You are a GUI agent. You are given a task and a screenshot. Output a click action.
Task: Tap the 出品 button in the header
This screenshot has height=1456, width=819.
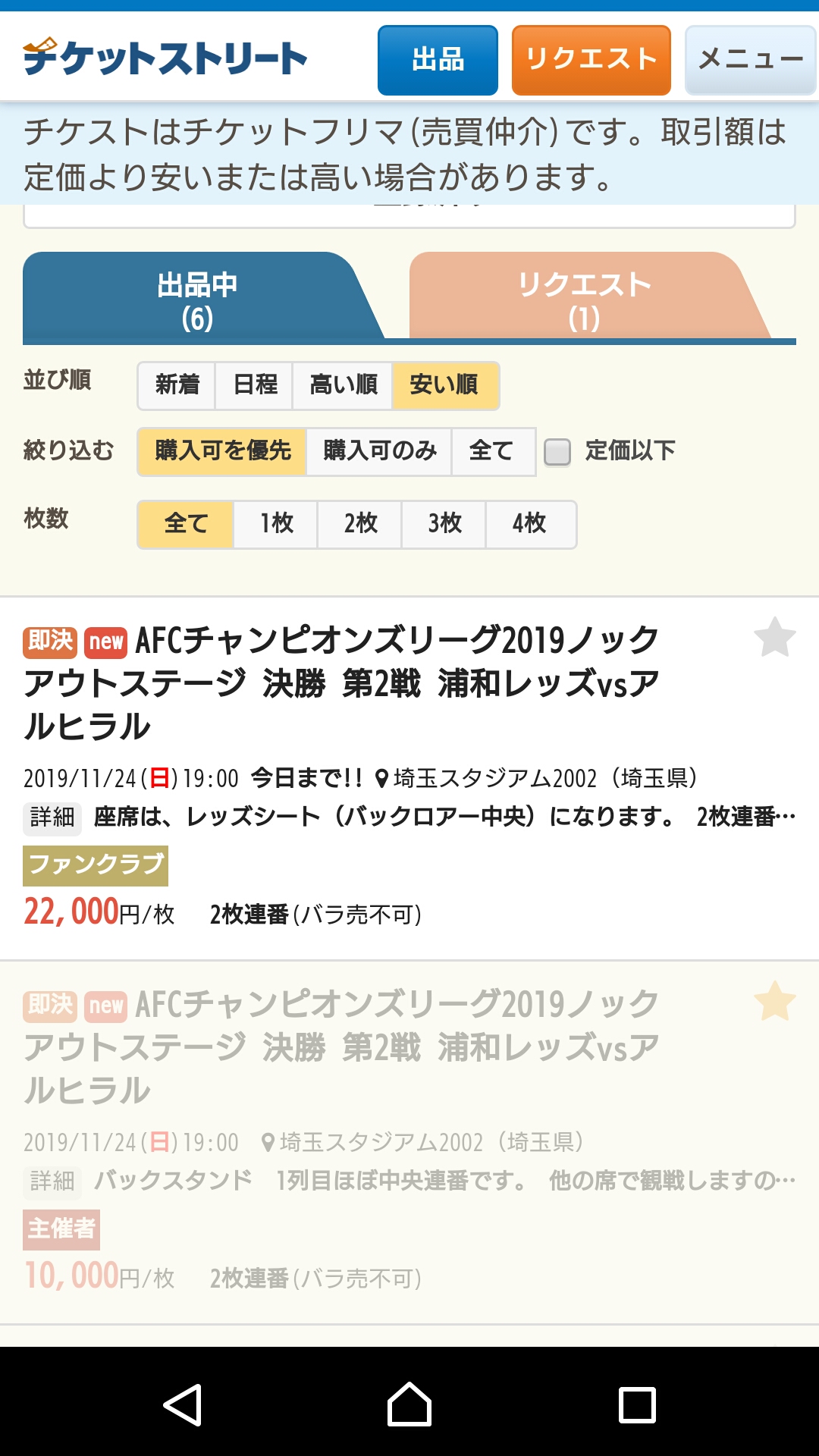click(x=438, y=60)
